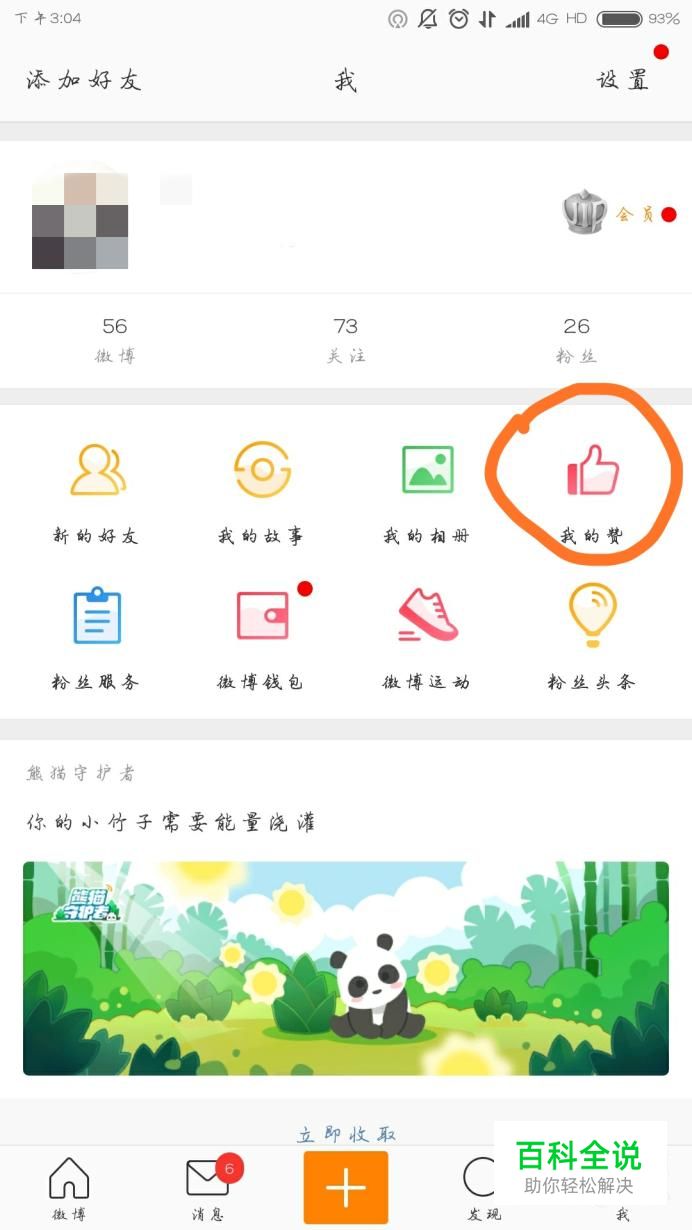View my 56 微博 posts
The width and height of the screenshot is (692, 1230).
pyautogui.click(x=115, y=340)
